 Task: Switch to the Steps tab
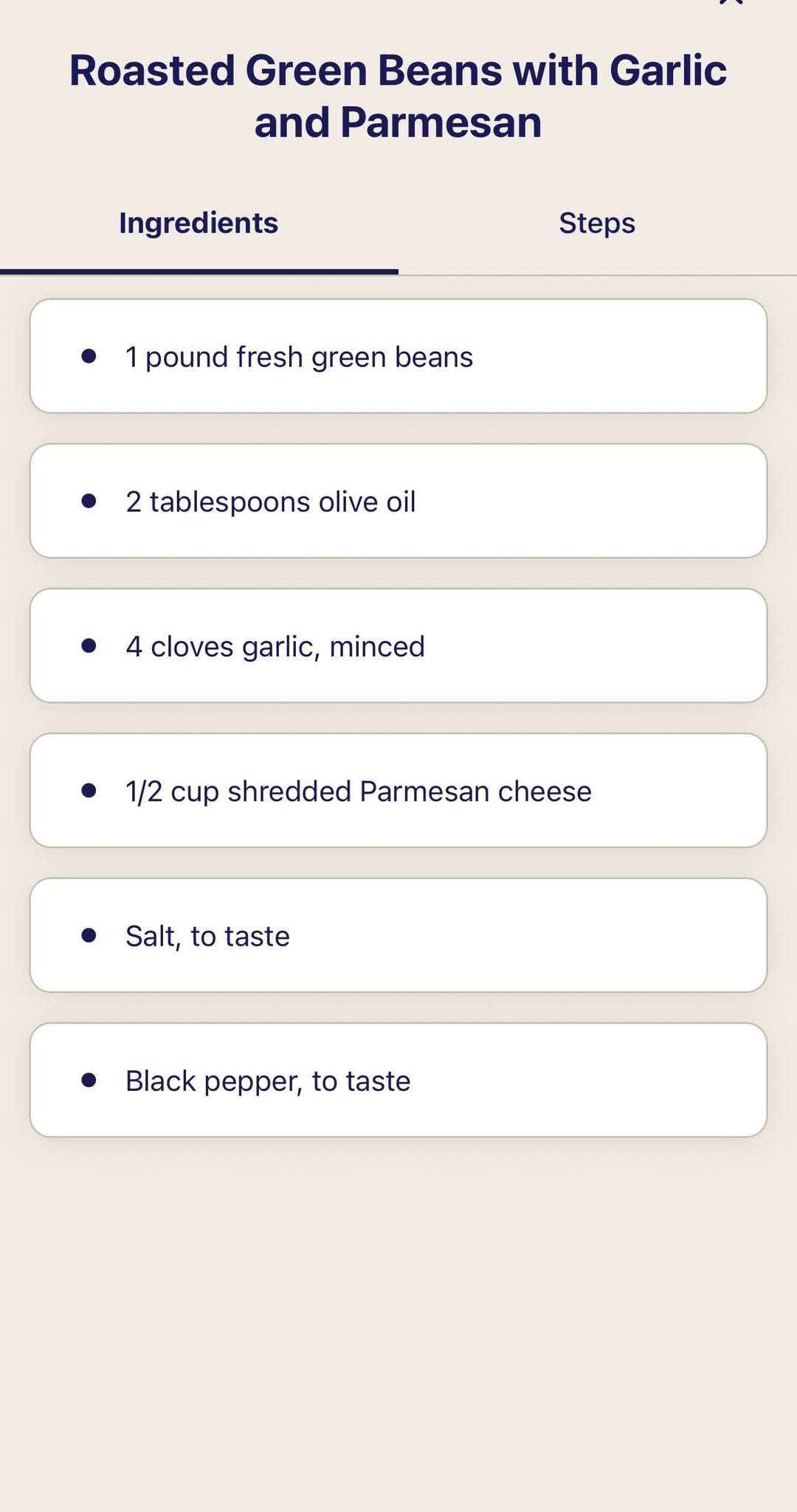pos(597,223)
